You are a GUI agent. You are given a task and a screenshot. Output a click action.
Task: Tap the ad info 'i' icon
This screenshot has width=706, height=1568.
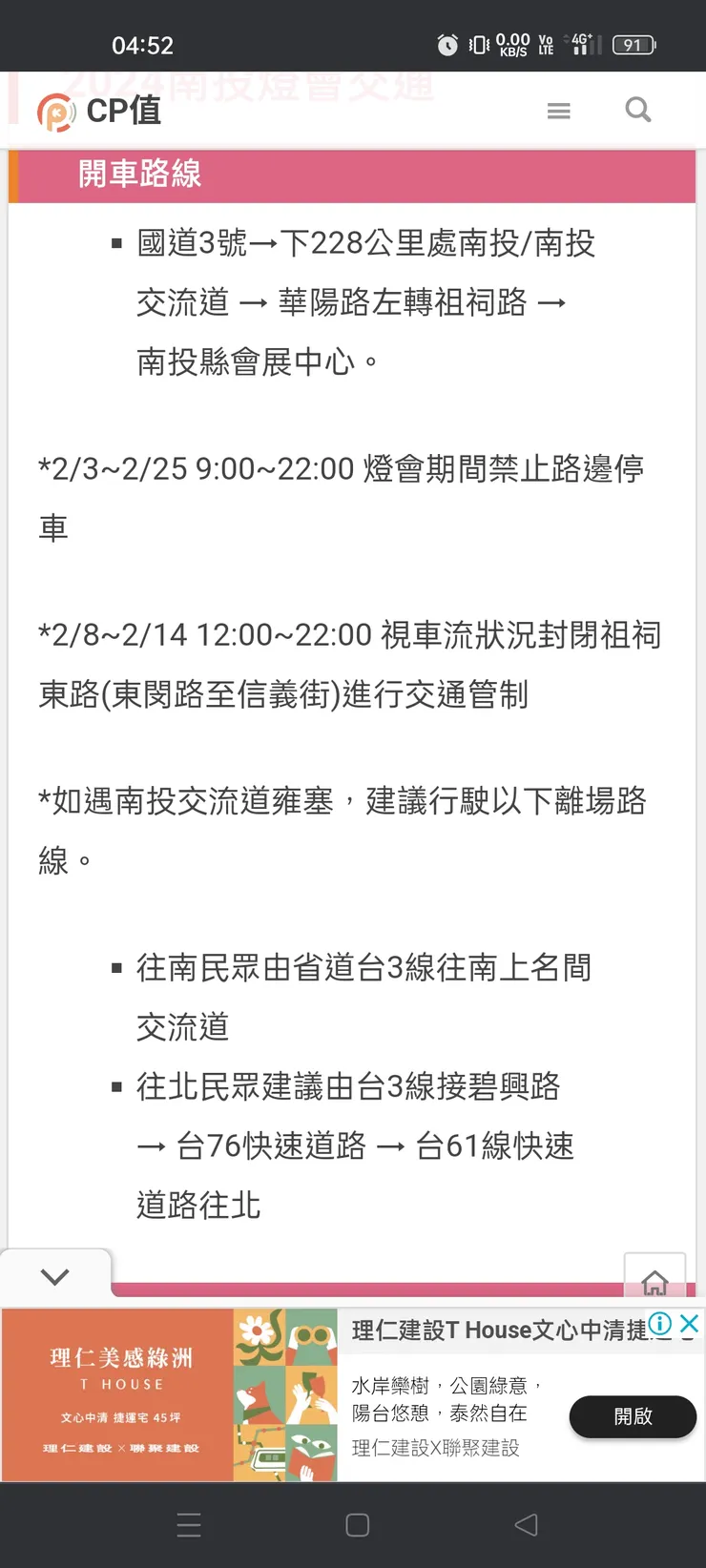660,1324
